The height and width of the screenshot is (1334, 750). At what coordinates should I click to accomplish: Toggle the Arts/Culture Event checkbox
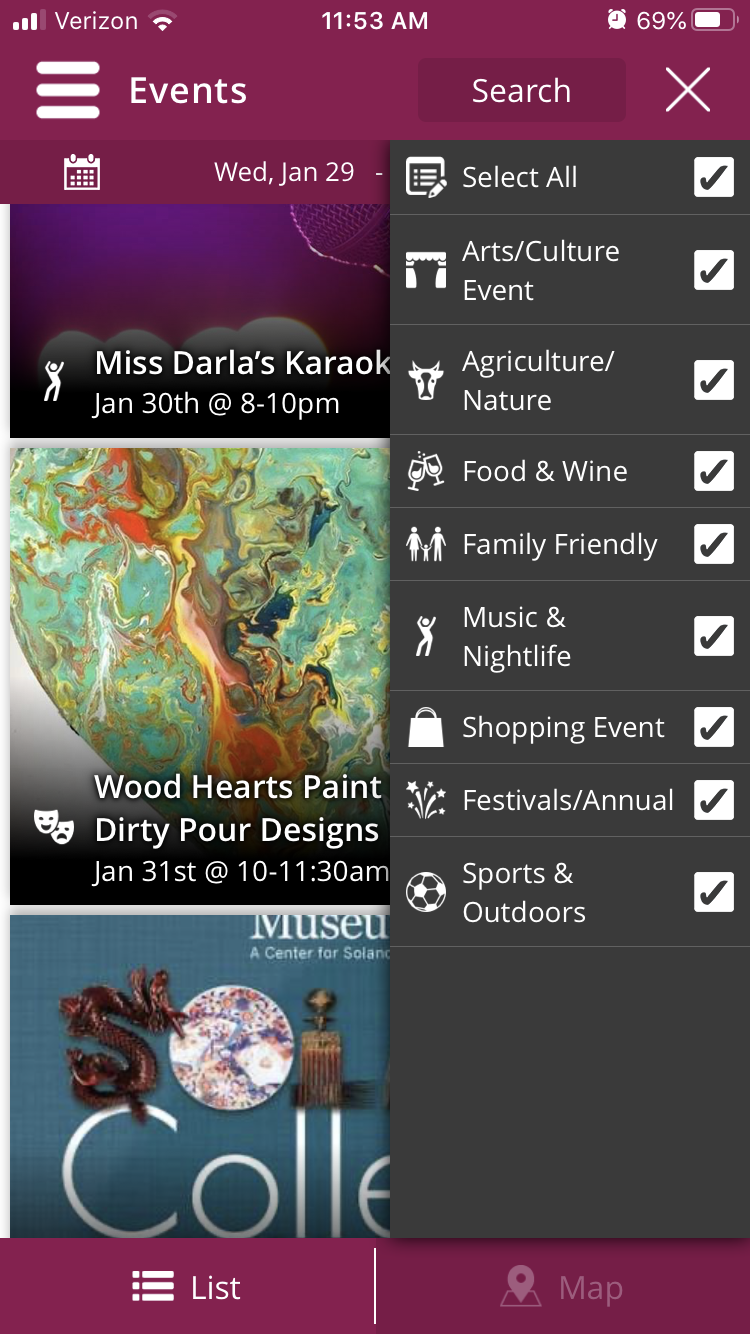714,270
